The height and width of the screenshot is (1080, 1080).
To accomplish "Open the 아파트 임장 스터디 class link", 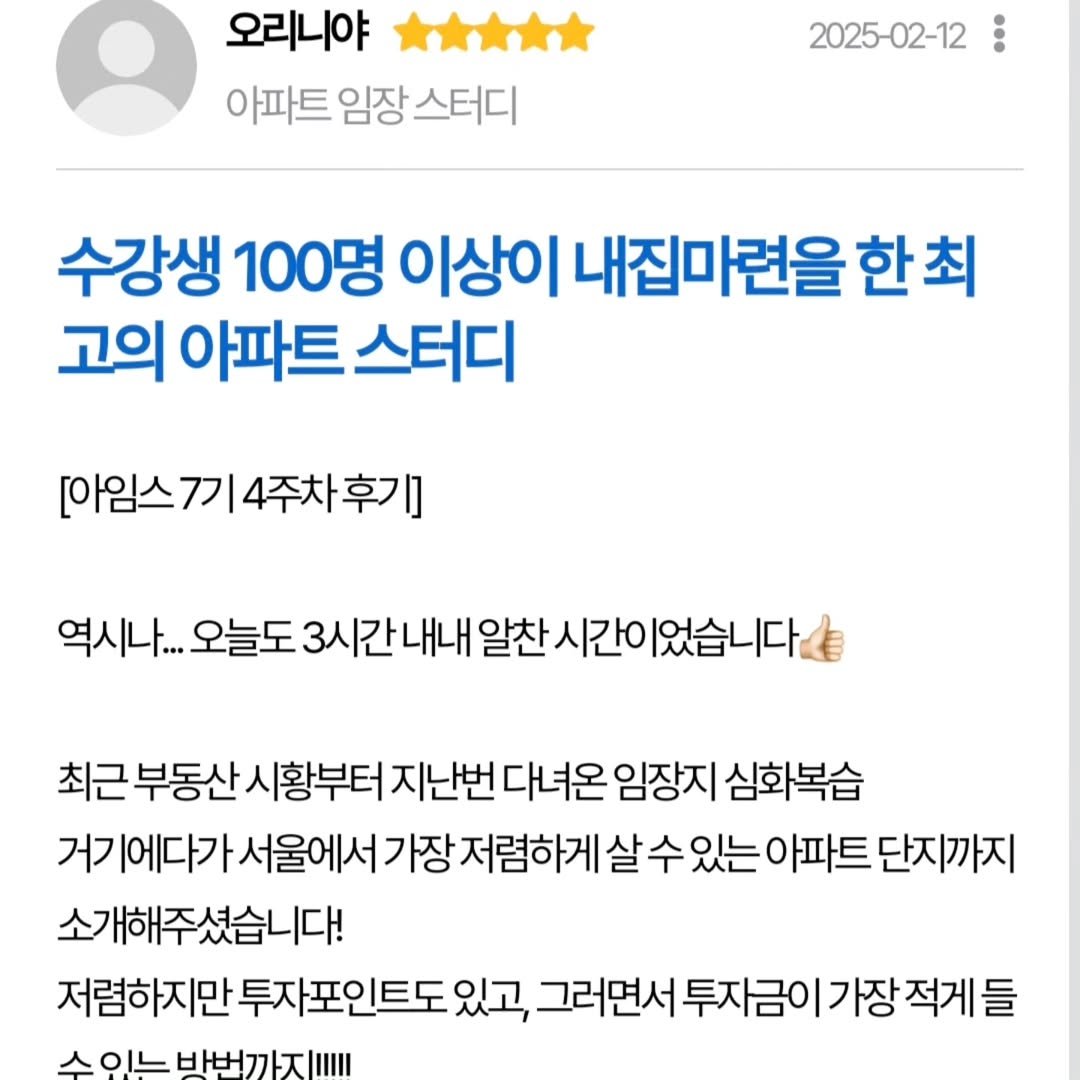I will click(x=371, y=105).
